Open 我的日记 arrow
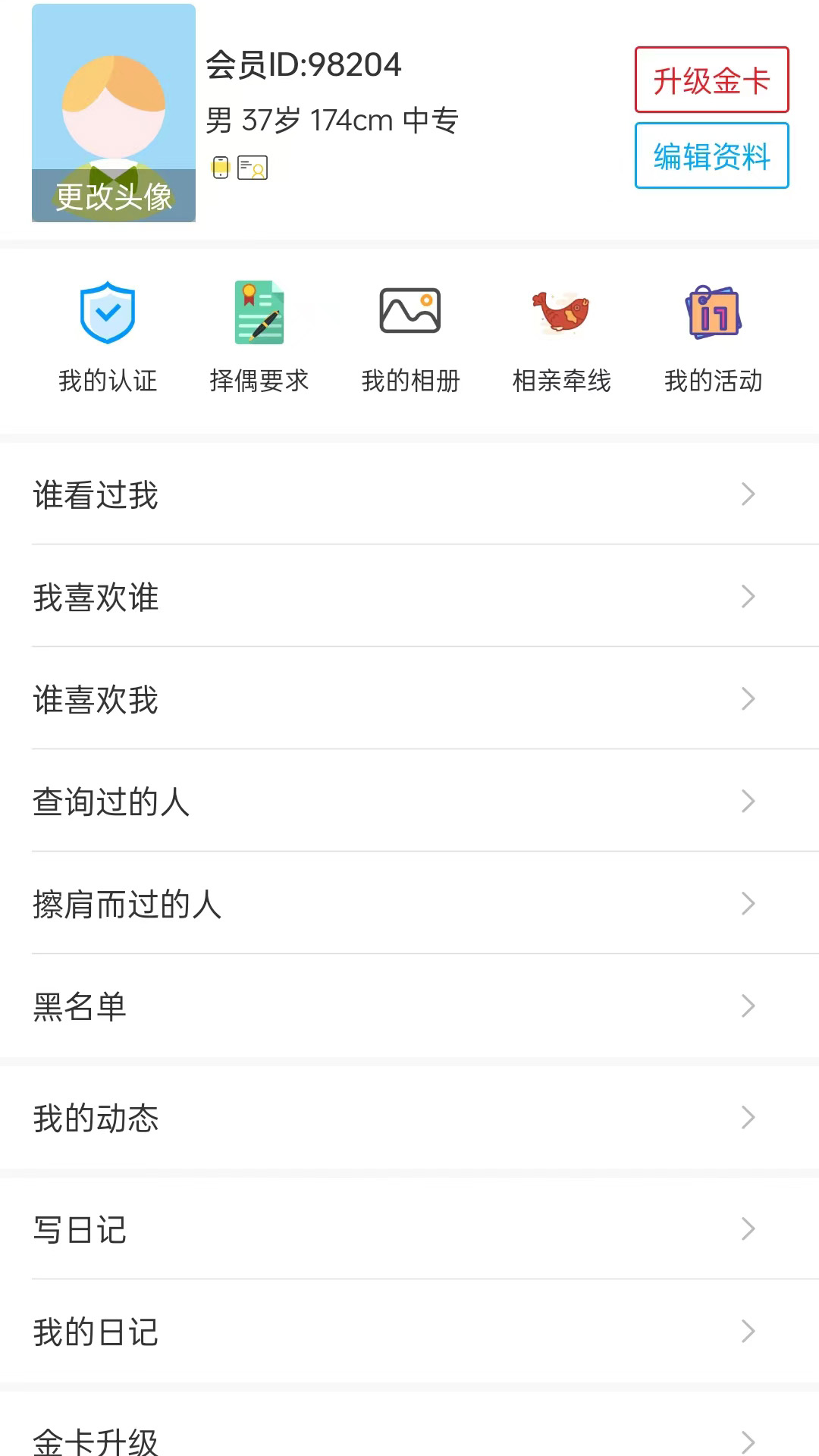 pyautogui.click(x=748, y=1332)
